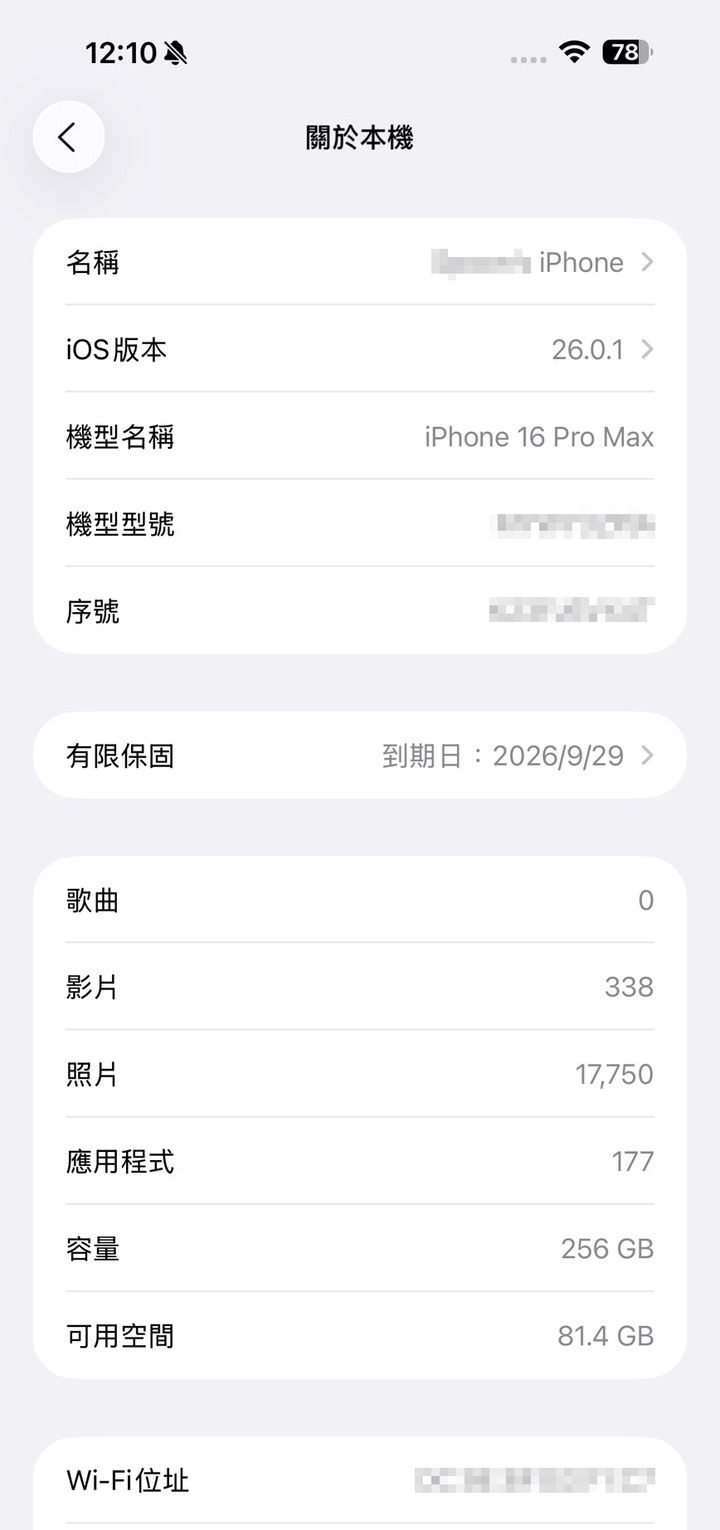The width and height of the screenshot is (720, 1530).
Task: Go back from the 關於本機 page
Action: pos(68,137)
